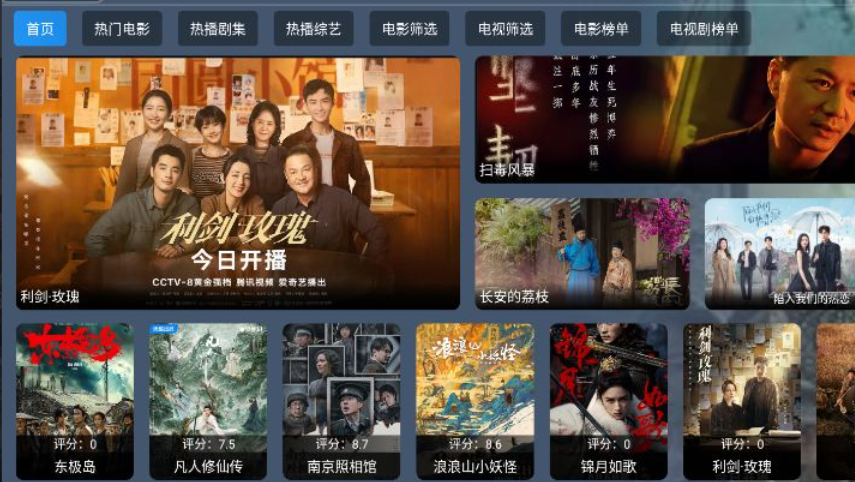
Task: Open the 南京照相馆 poster
Action: coord(341,400)
